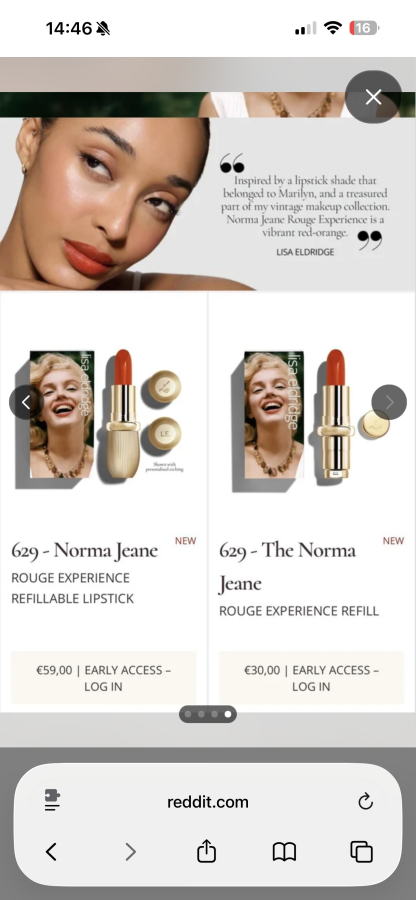Viewport: 416px width, 900px height.
Task: Open the Safari page menu icon
Action: click(x=52, y=801)
